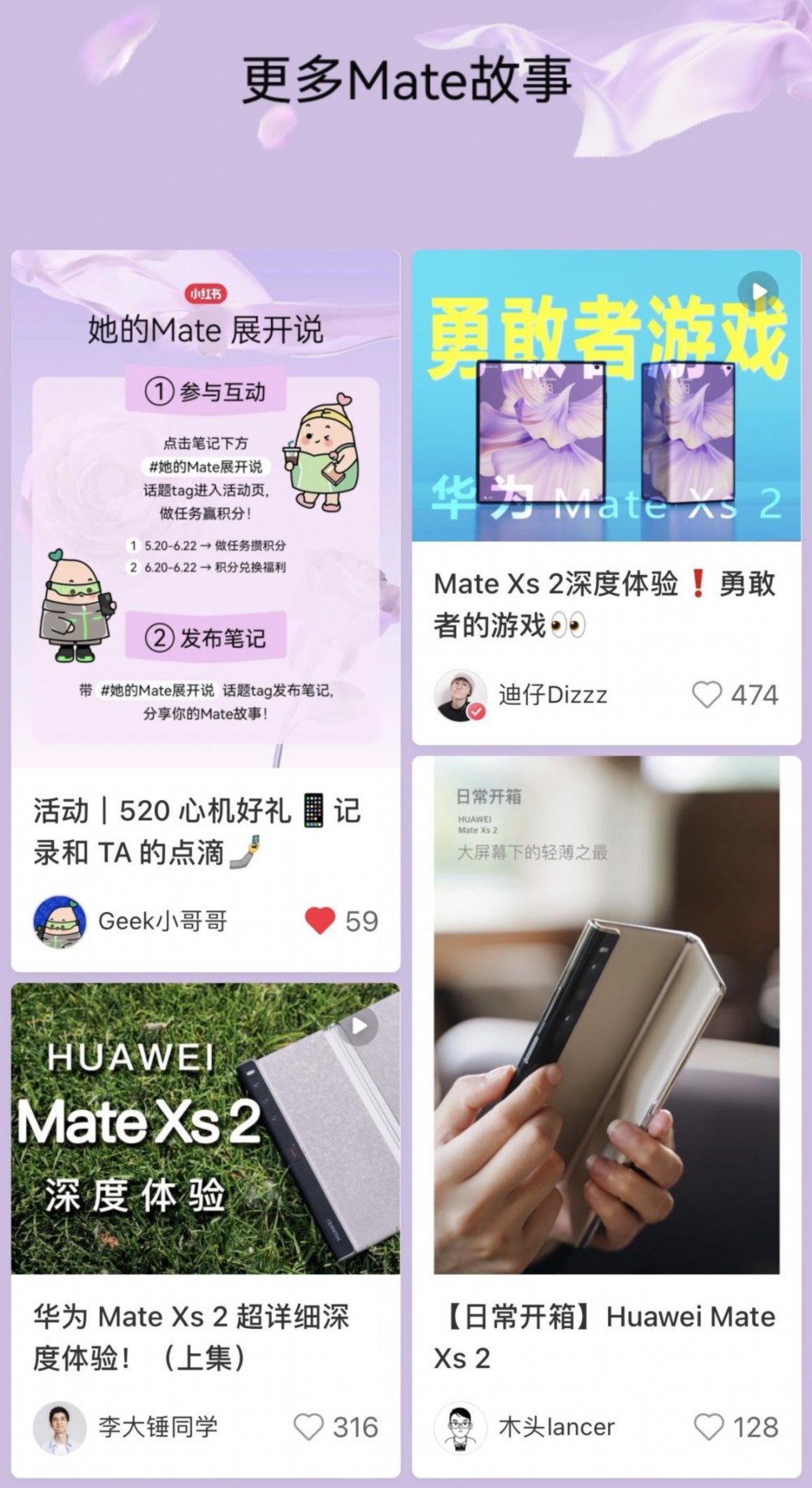Like 木头lancer's note

pyautogui.click(x=708, y=1426)
